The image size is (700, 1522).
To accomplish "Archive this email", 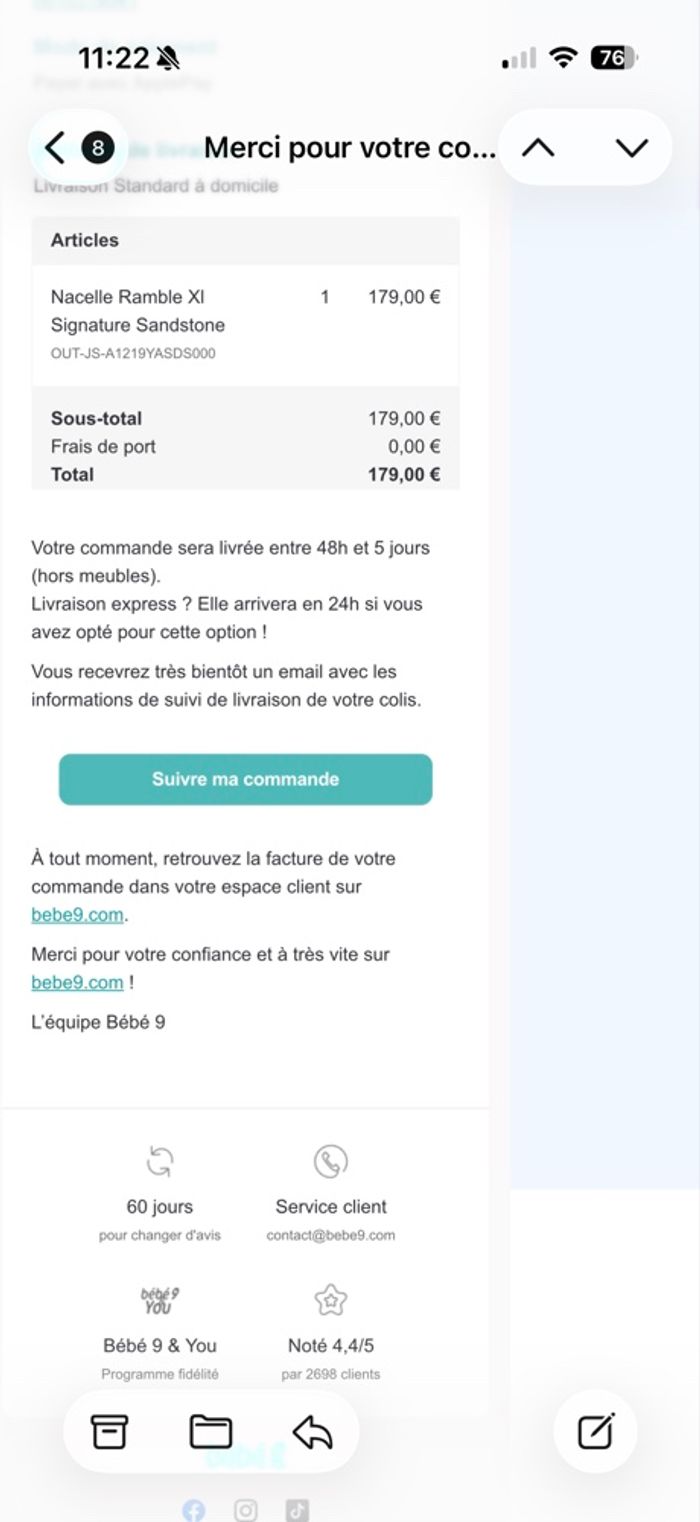I will click(x=110, y=1433).
